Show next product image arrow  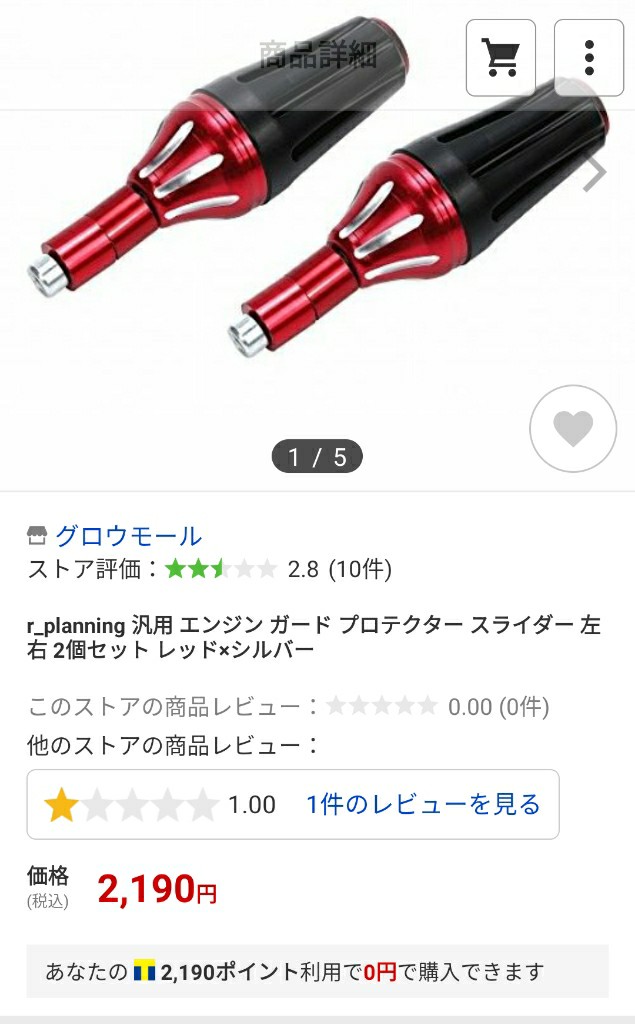click(596, 173)
